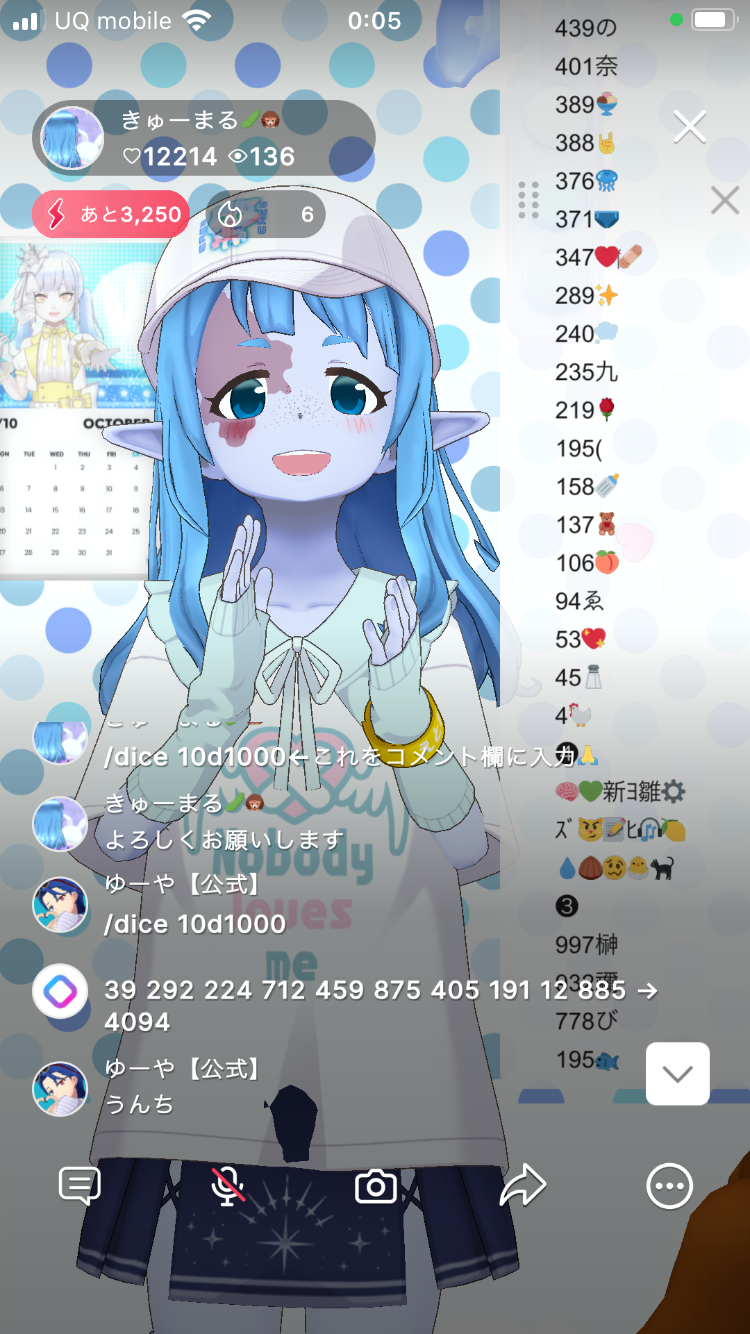The height and width of the screenshot is (1334, 750).
Task: Open the flame count 6 chip
Action: pyautogui.click(x=266, y=214)
